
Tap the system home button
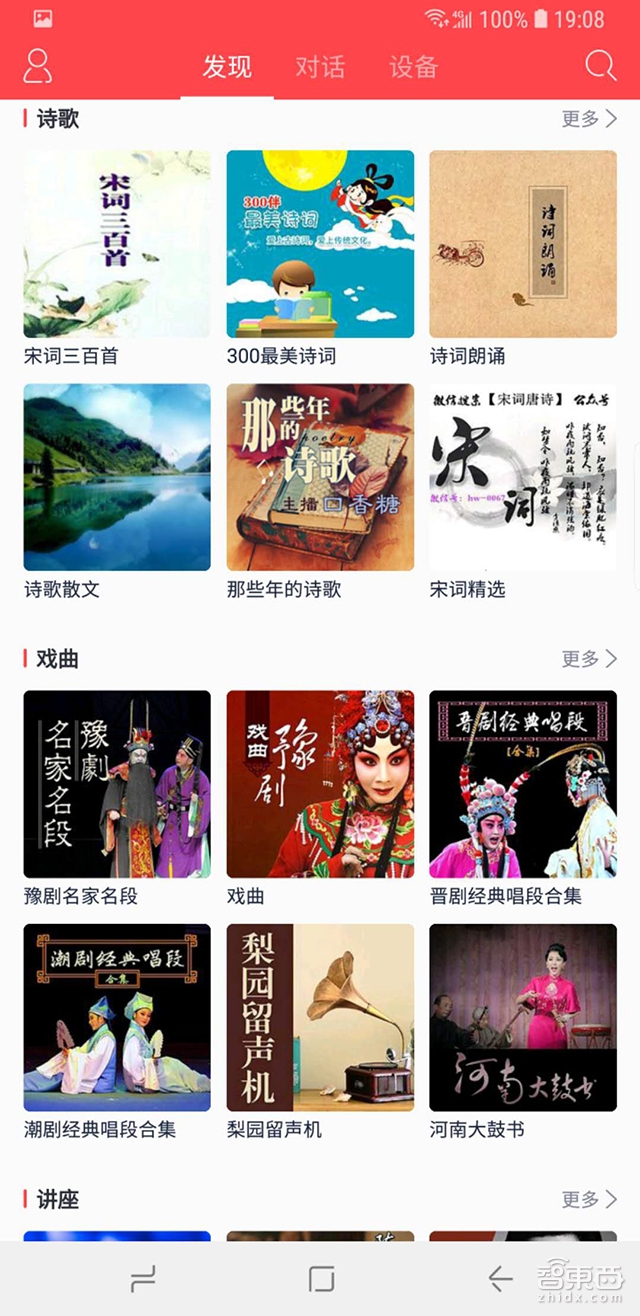(x=321, y=1278)
